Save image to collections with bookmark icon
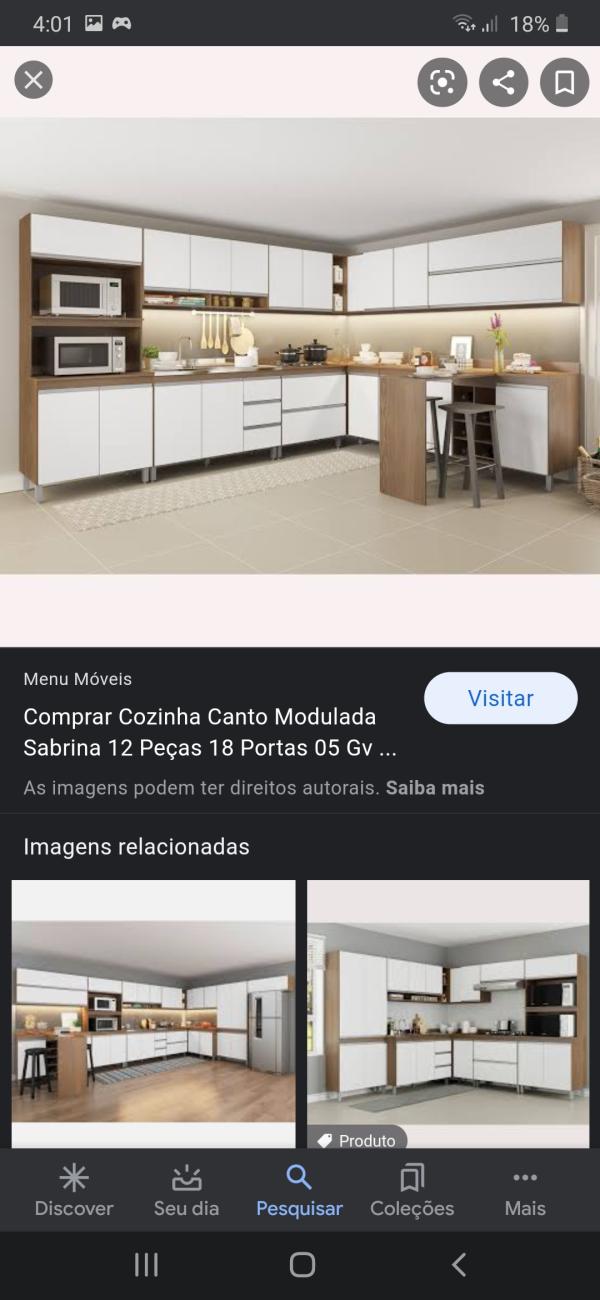The image size is (600, 1300). (x=564, y=82)
